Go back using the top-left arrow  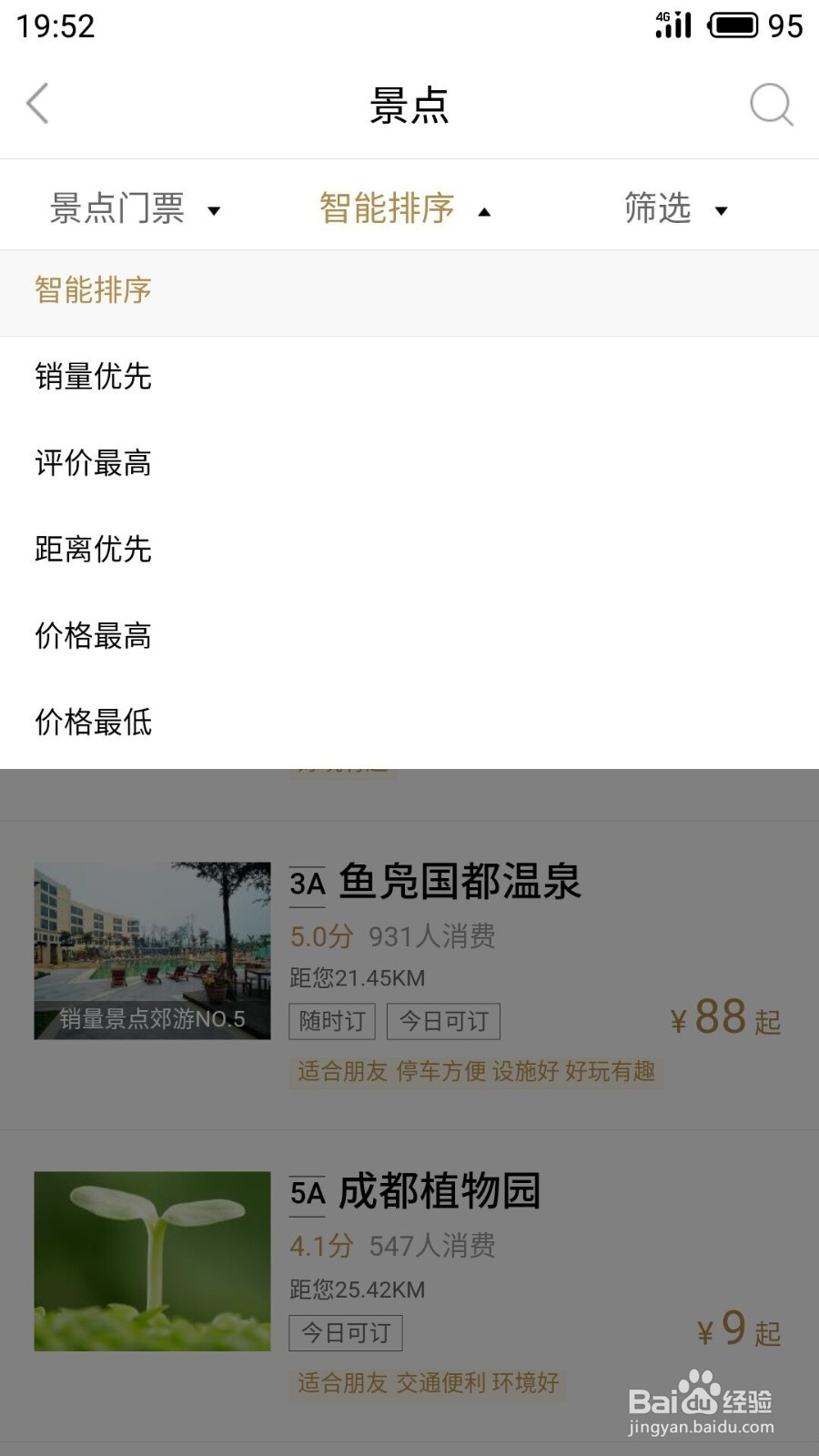tap(38, 104)
